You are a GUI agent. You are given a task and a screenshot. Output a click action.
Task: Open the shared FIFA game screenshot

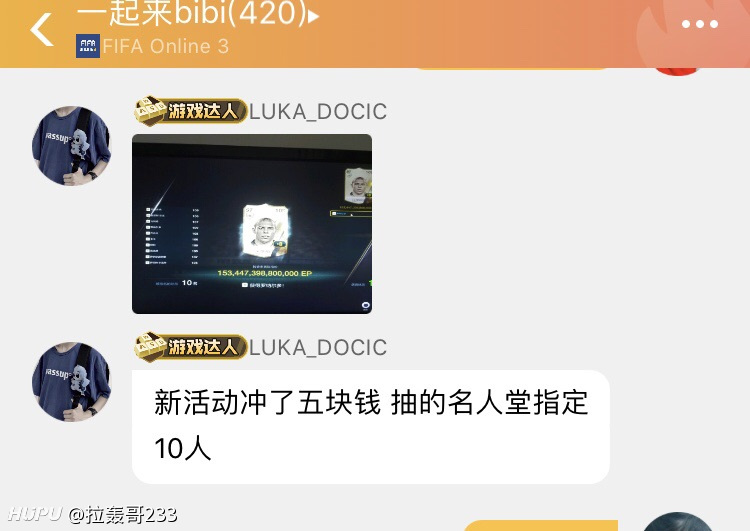tap(252, 224)
